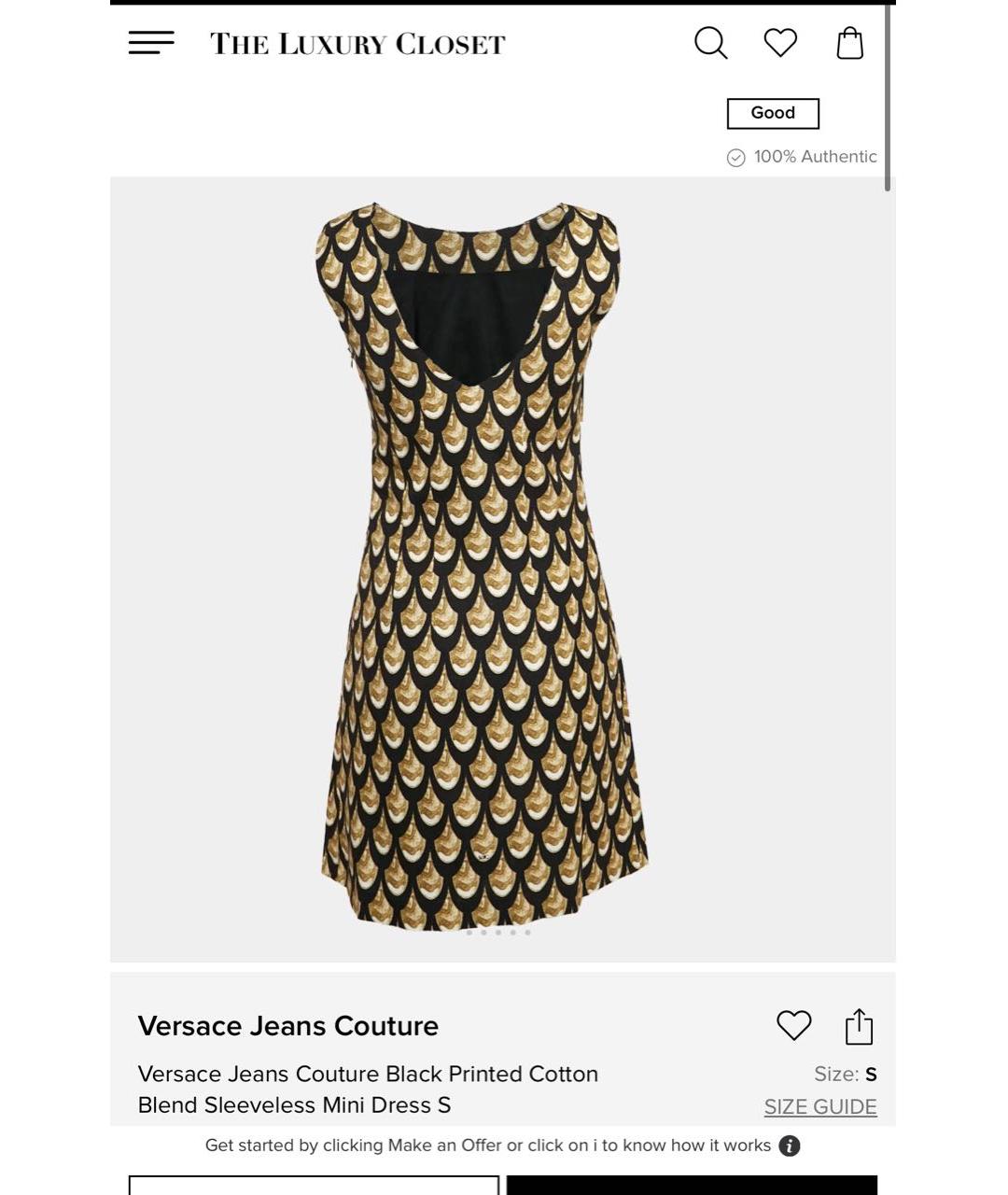Open the SIZE GUIDE
The width and height of the screenshot is (1008, 1195).
819,1106
